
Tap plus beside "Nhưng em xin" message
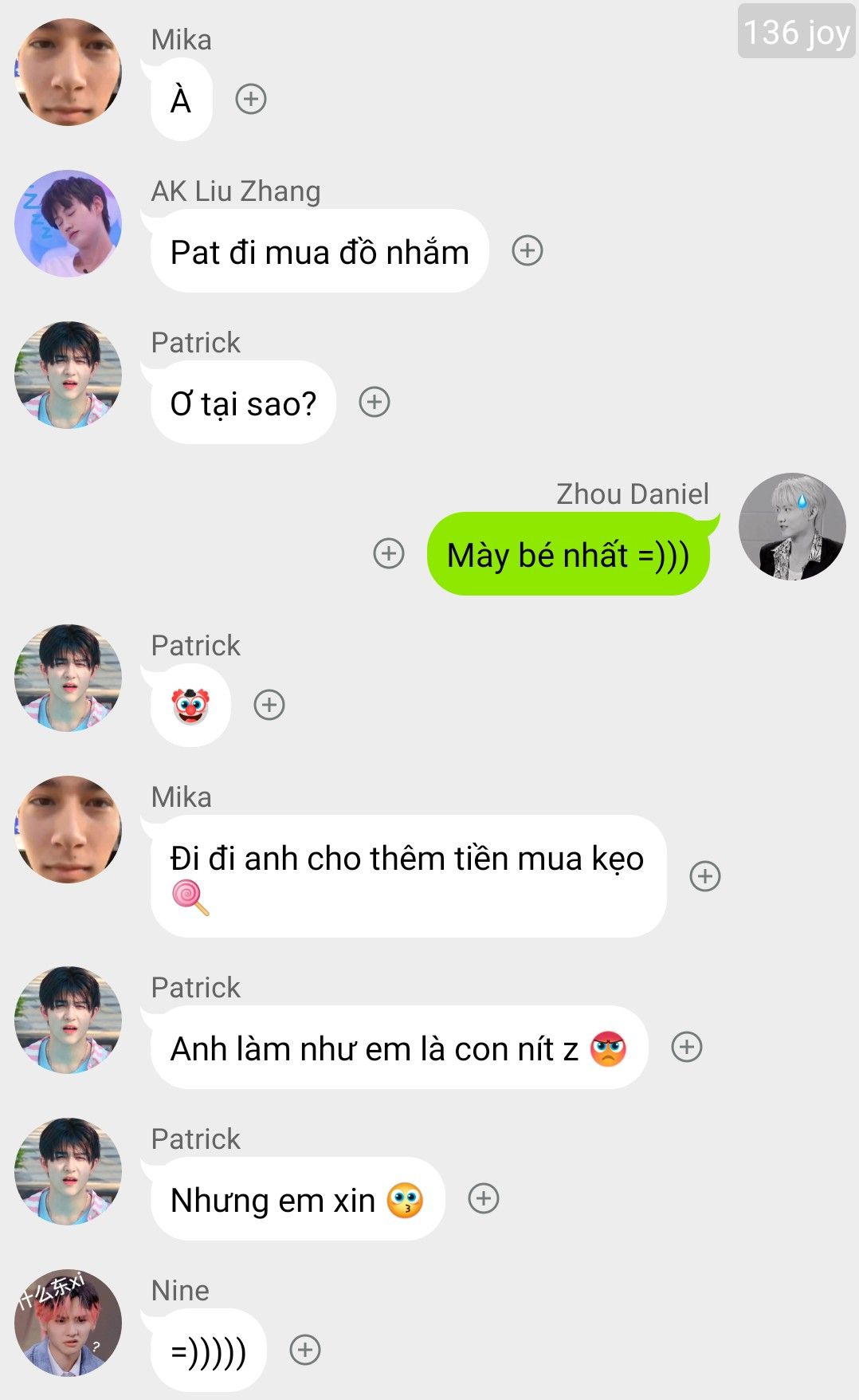pyautogui.click(x=484, y=1198)
